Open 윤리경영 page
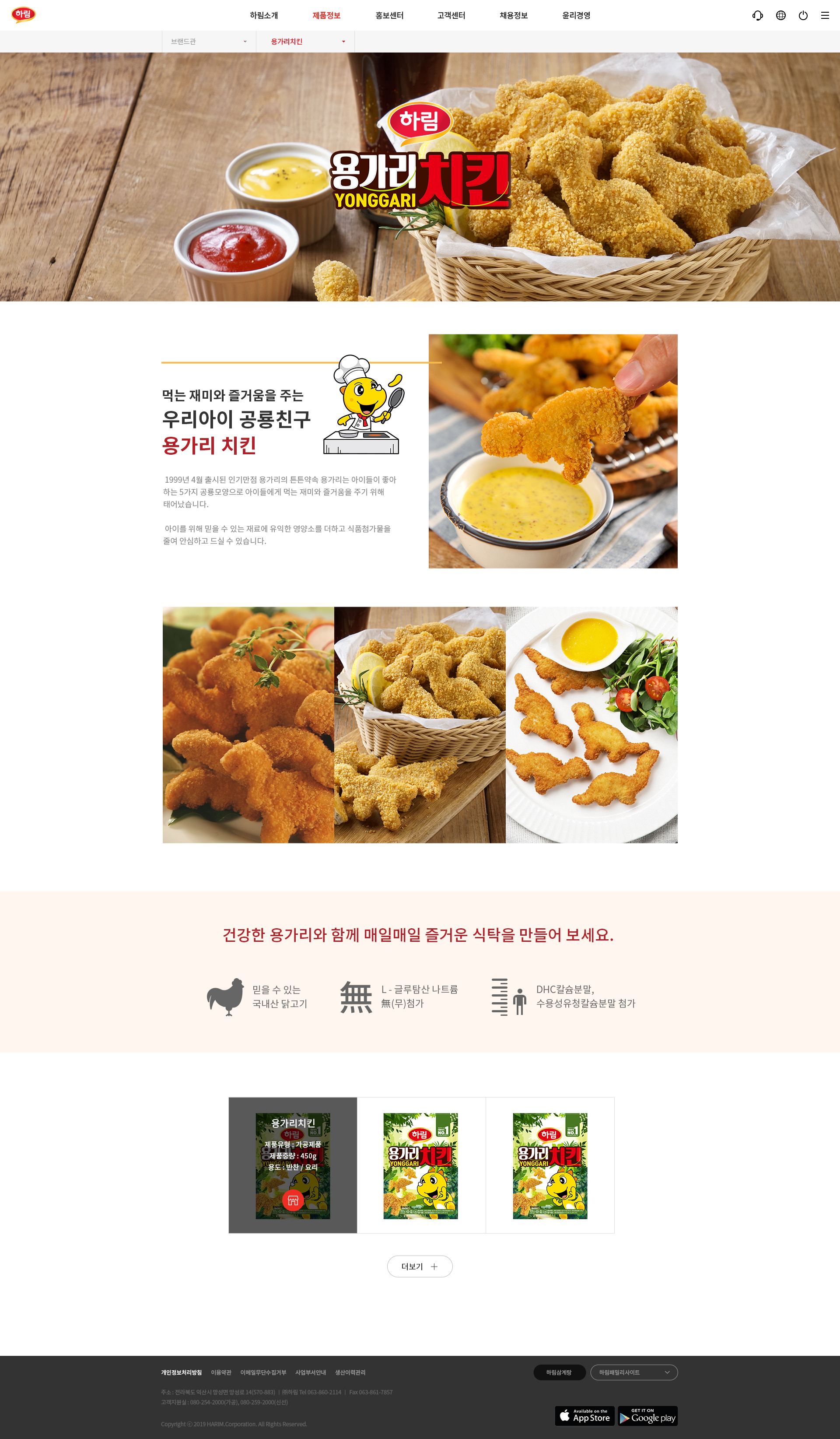Screen dimensions: 840x1439 point(576,15)
